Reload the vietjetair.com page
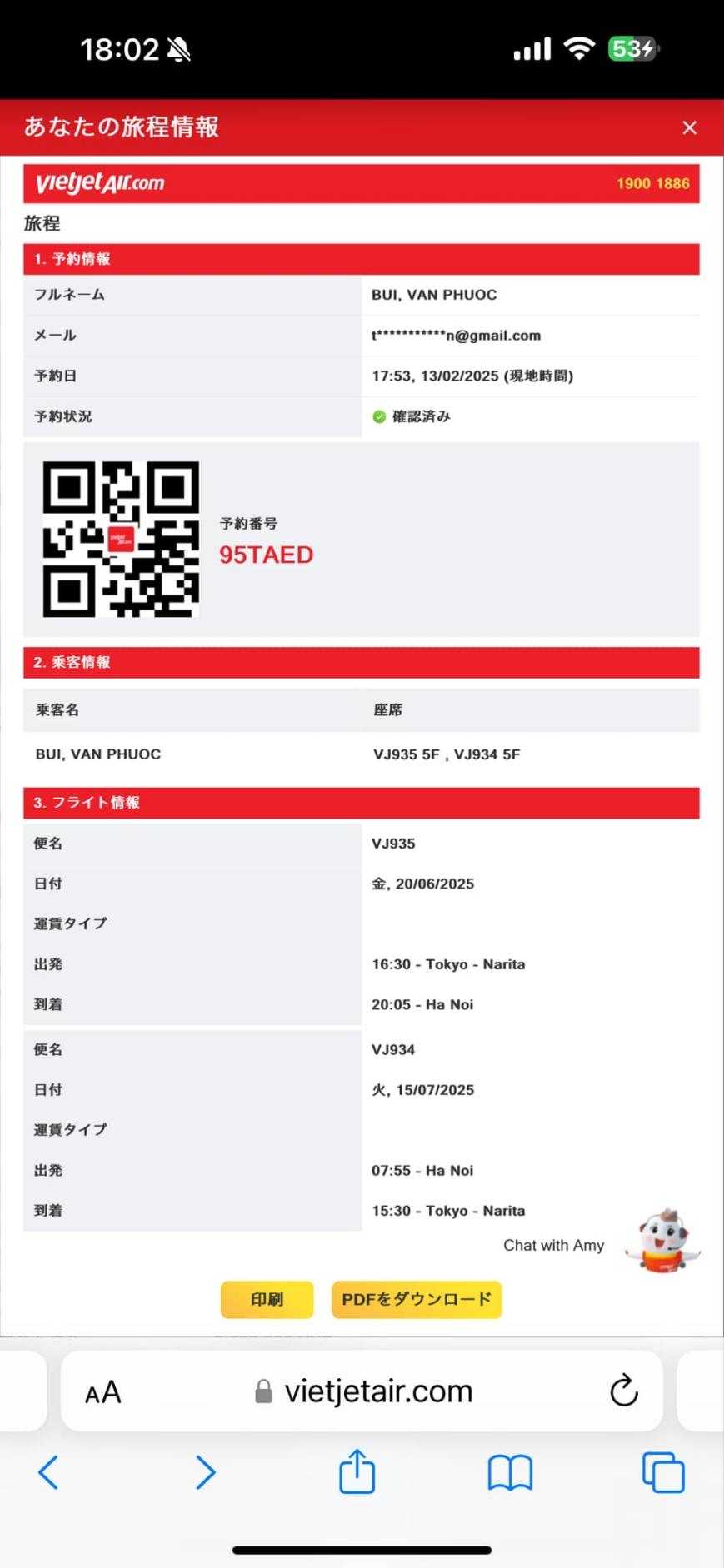Viewport: 724px width, 1568px height. point(623,1391)
